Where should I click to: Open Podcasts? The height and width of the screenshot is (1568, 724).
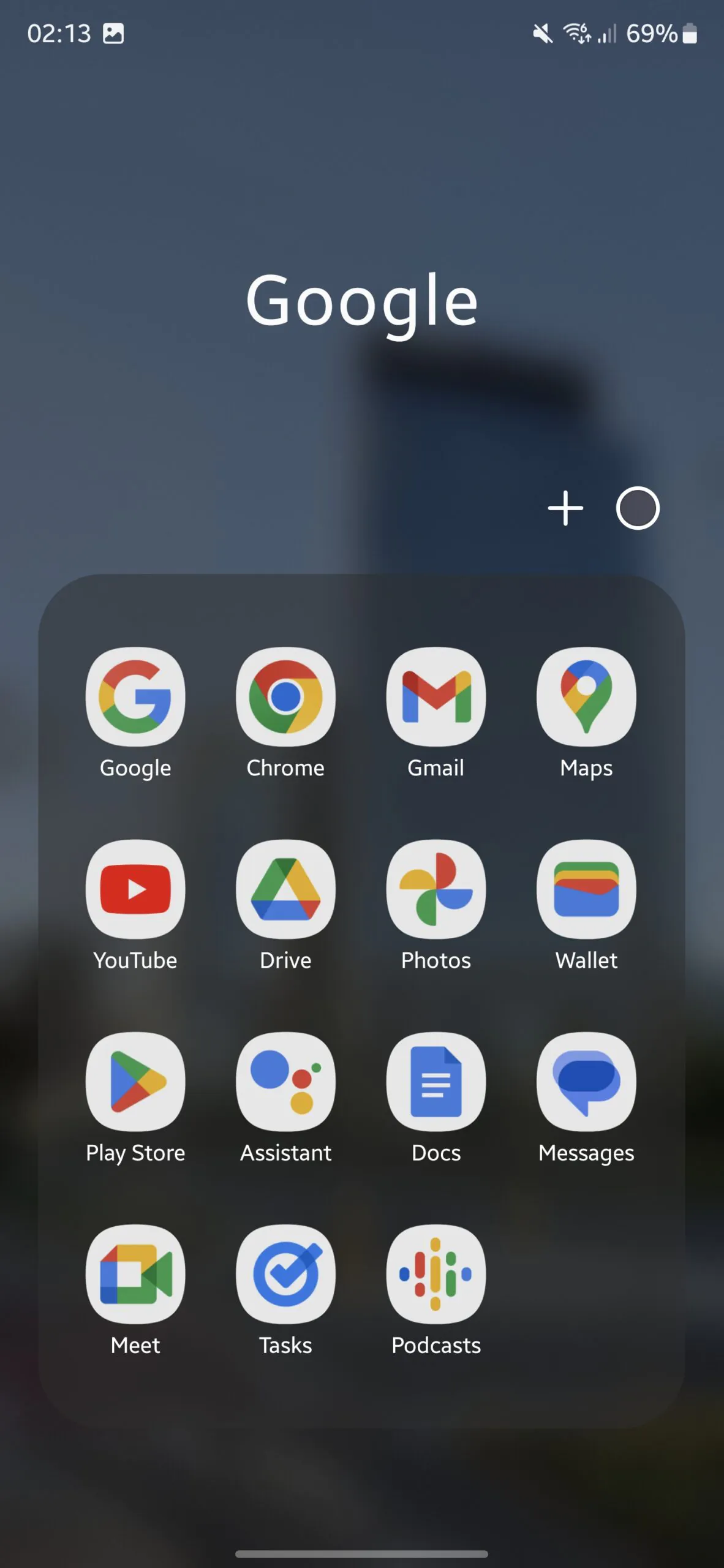[x=436, y=1274]
